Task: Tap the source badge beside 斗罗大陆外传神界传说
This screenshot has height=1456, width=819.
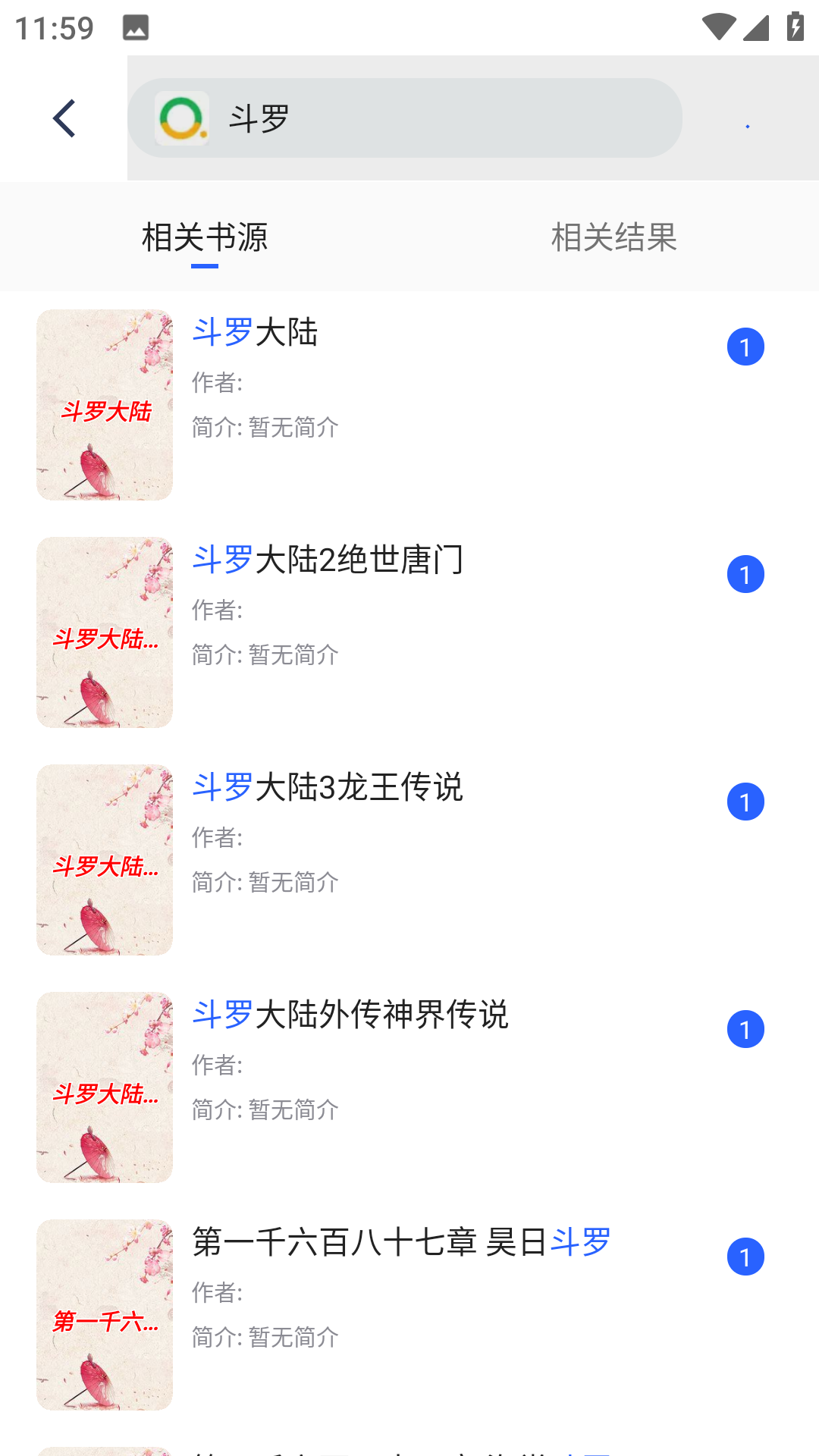Action: pos(746,1029)
